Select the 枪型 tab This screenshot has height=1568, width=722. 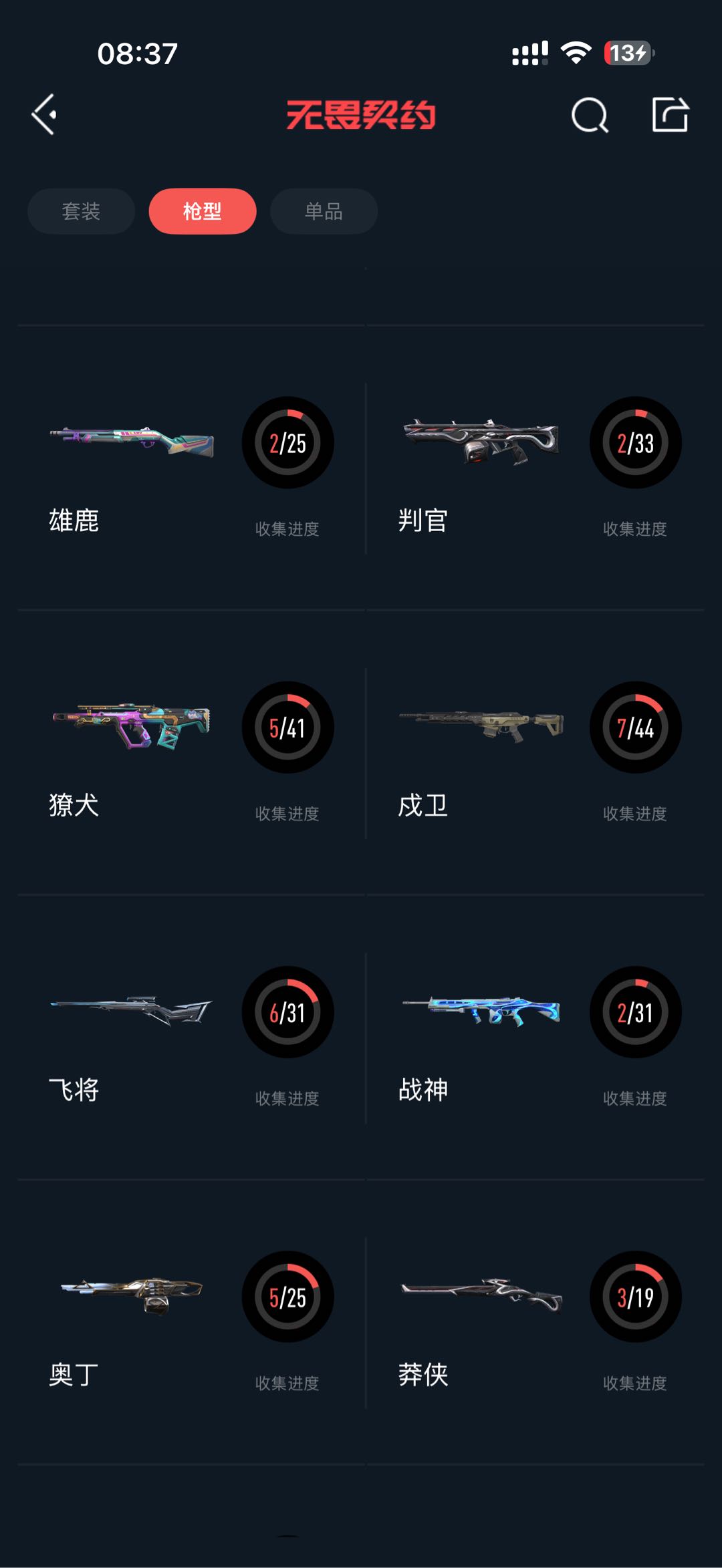[x=202, y=211]
